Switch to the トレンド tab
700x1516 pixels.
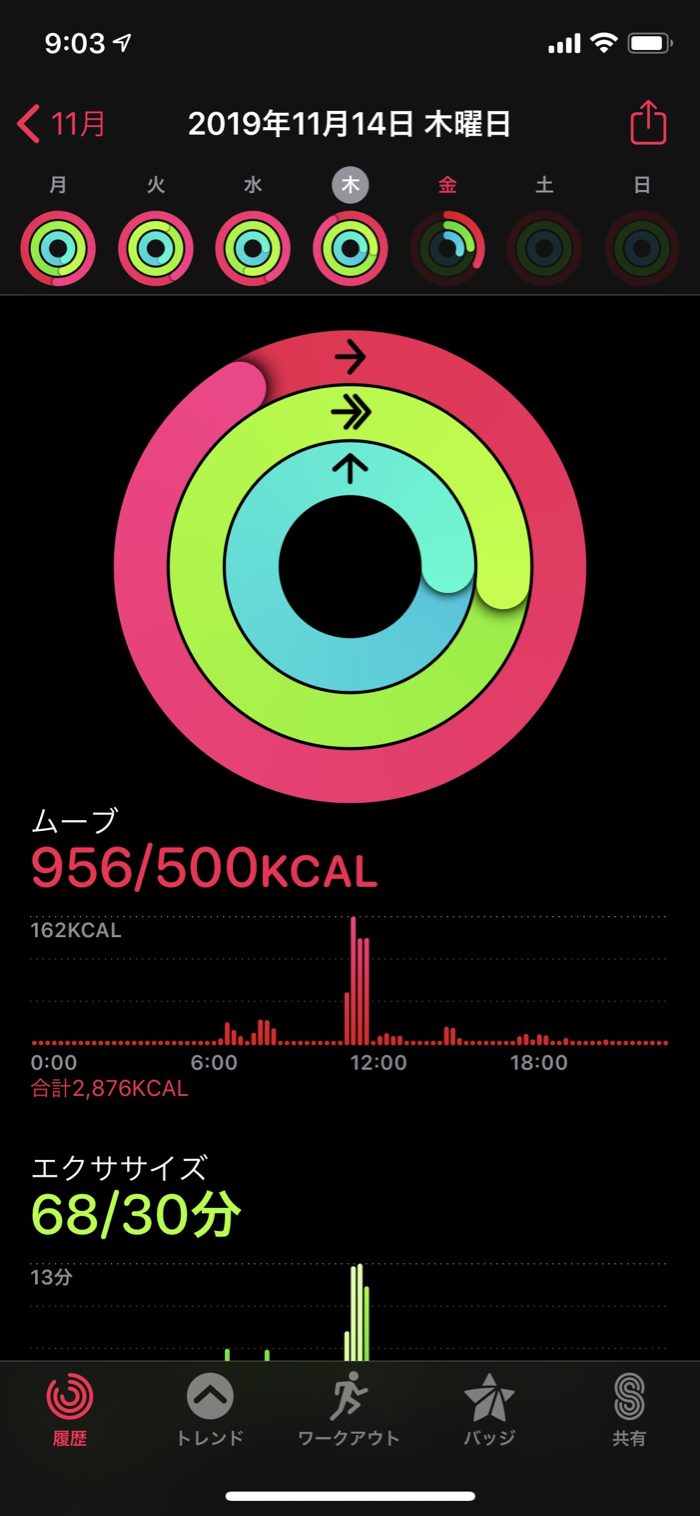click(x=210, y=1409)
